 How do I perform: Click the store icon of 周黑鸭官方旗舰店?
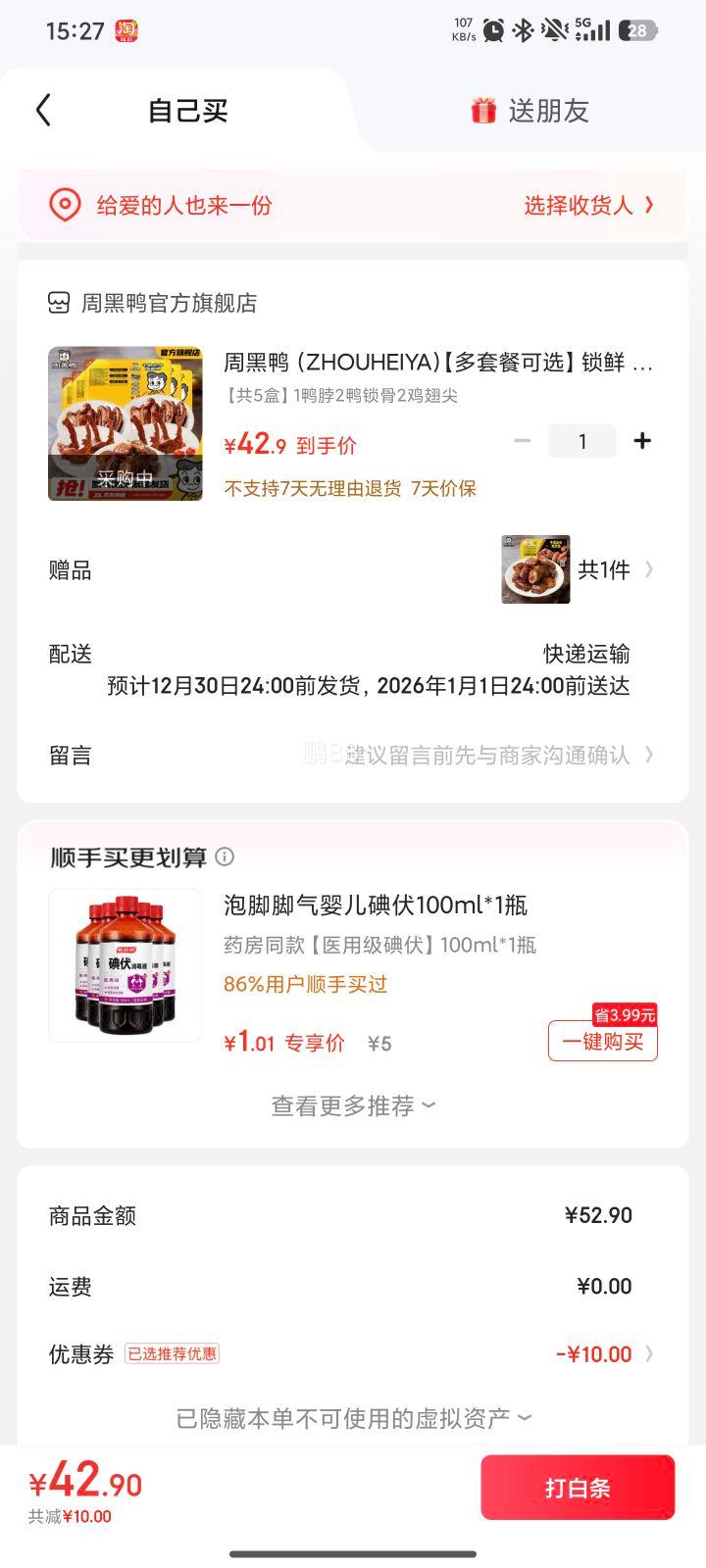pos(58,303)
